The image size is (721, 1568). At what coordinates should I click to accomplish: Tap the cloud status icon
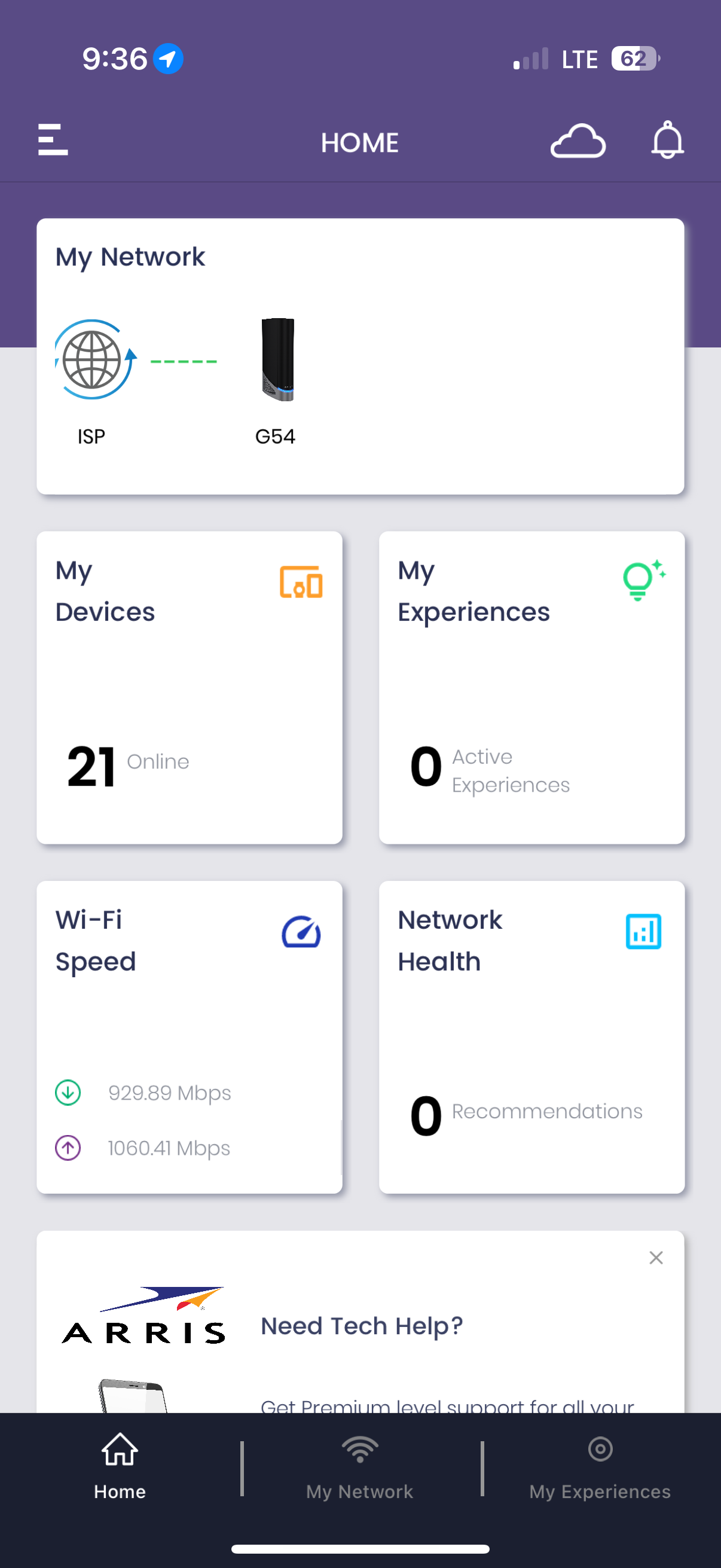pos(578,141)
